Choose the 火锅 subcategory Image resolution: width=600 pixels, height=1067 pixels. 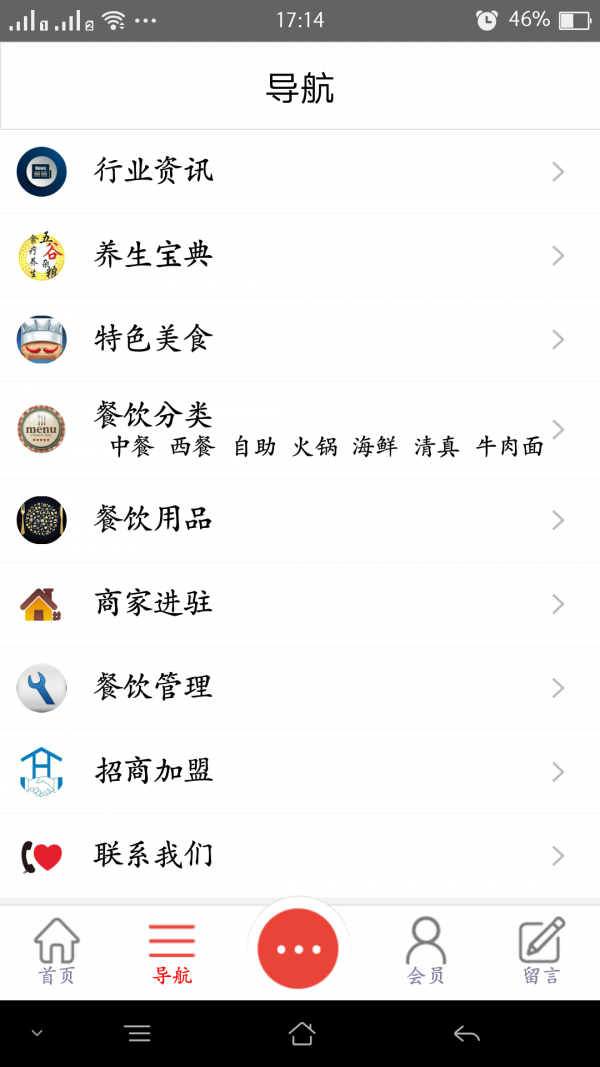coord(315,447)
